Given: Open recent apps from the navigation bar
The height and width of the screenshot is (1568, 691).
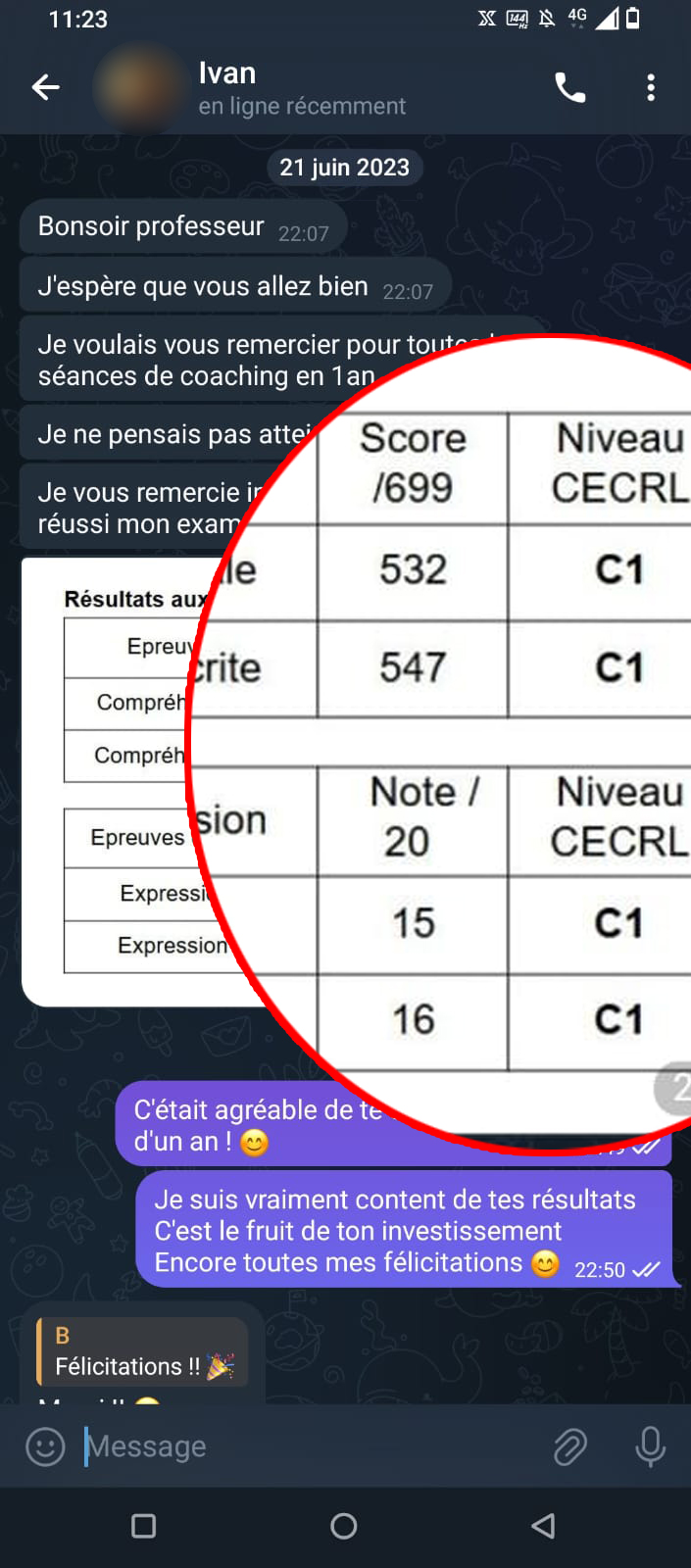Looking at the screenshot, I should pyautogui.click(x=144, y=1526).
